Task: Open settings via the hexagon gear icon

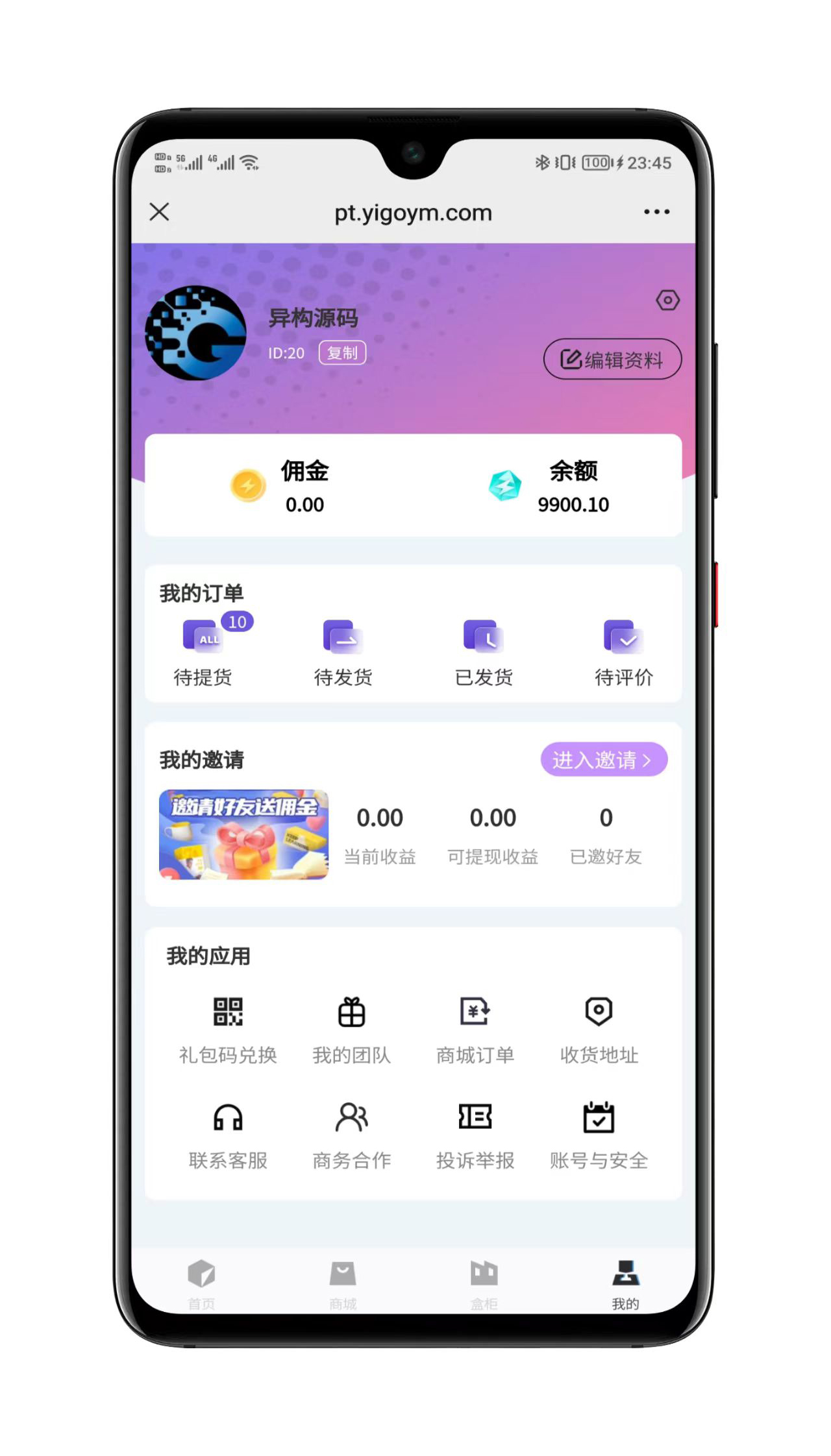Action: (667, 300)
